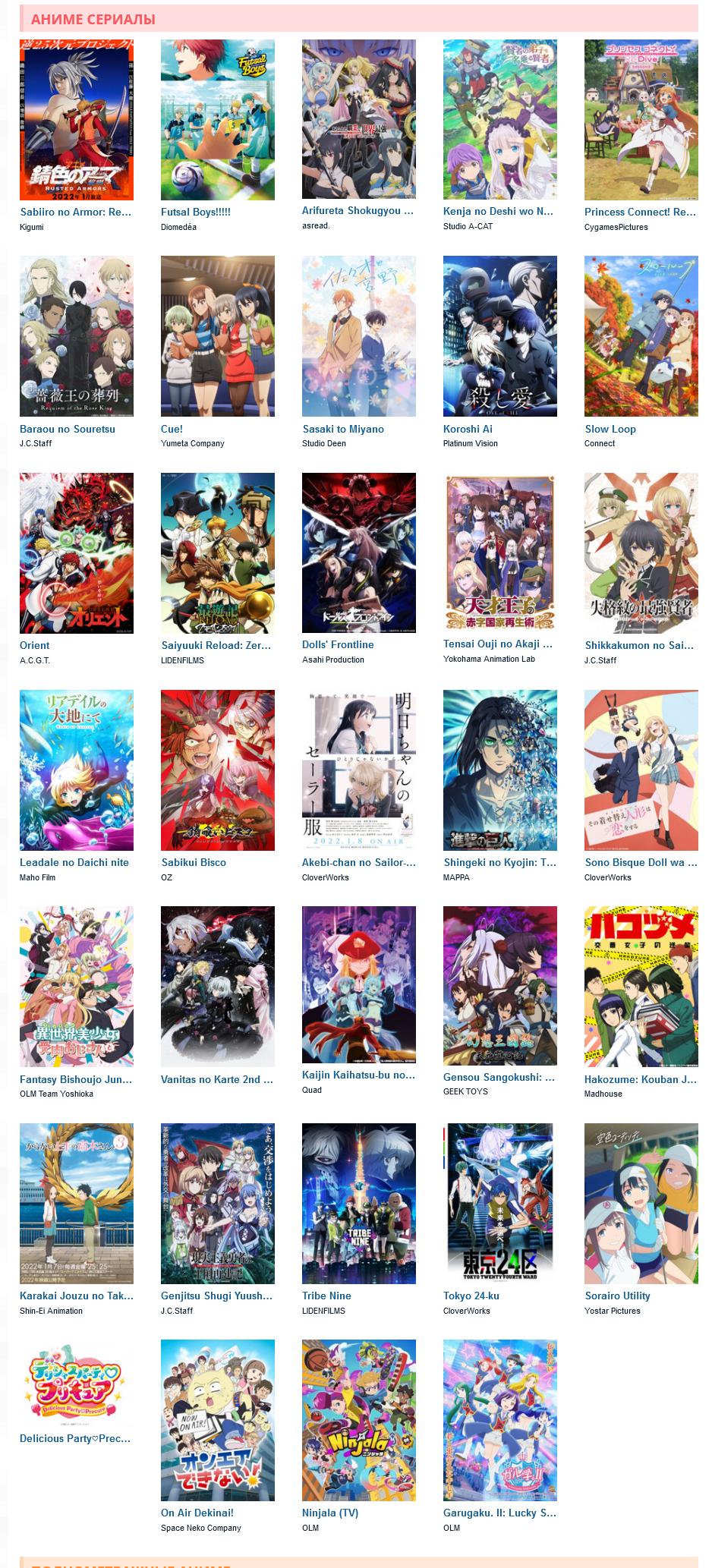Open the On Air Dekinai! title link
This screenshot has height=1568, width=712.
197,1513
